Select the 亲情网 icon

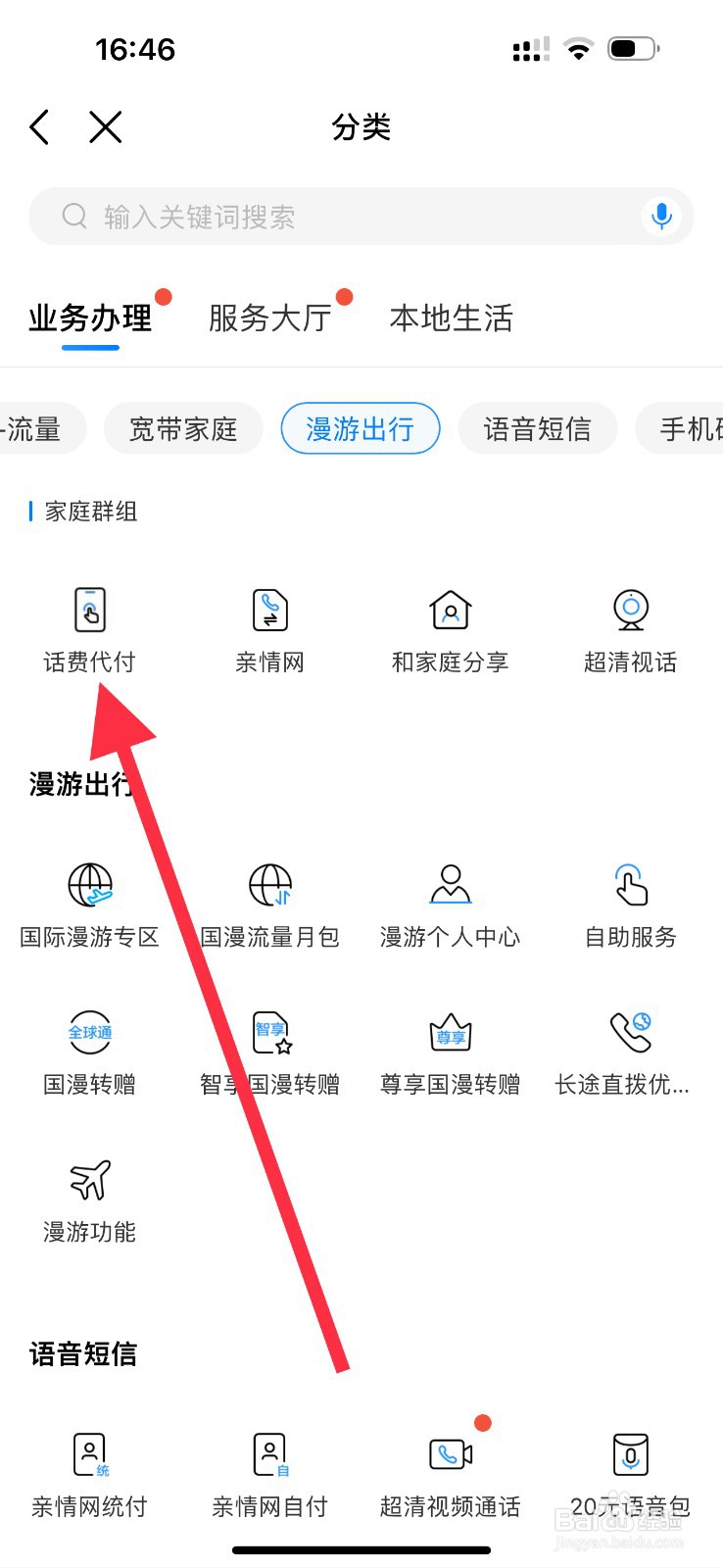pos(269,627)
